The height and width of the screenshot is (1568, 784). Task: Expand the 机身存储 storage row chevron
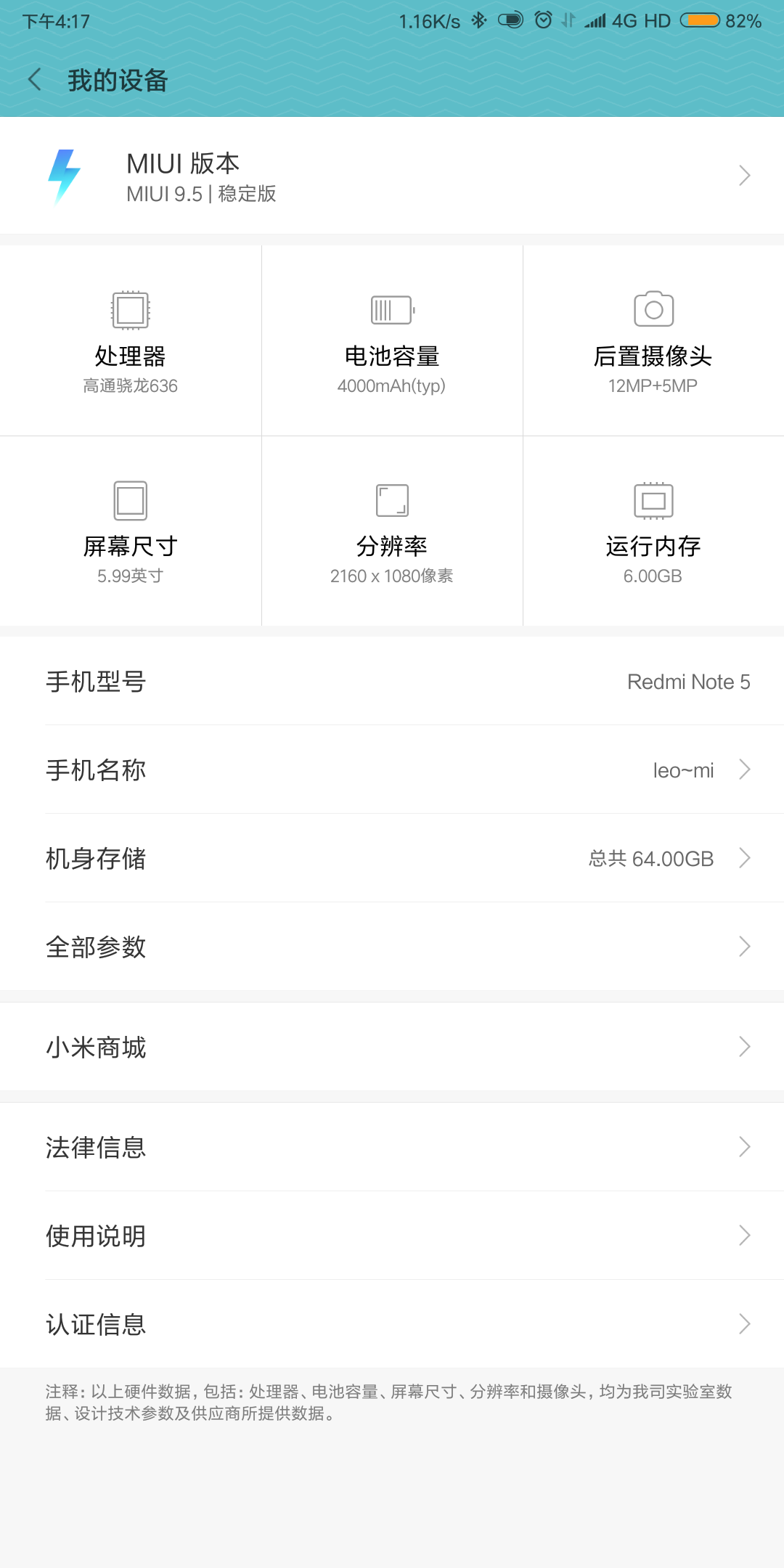click(742, 858)
